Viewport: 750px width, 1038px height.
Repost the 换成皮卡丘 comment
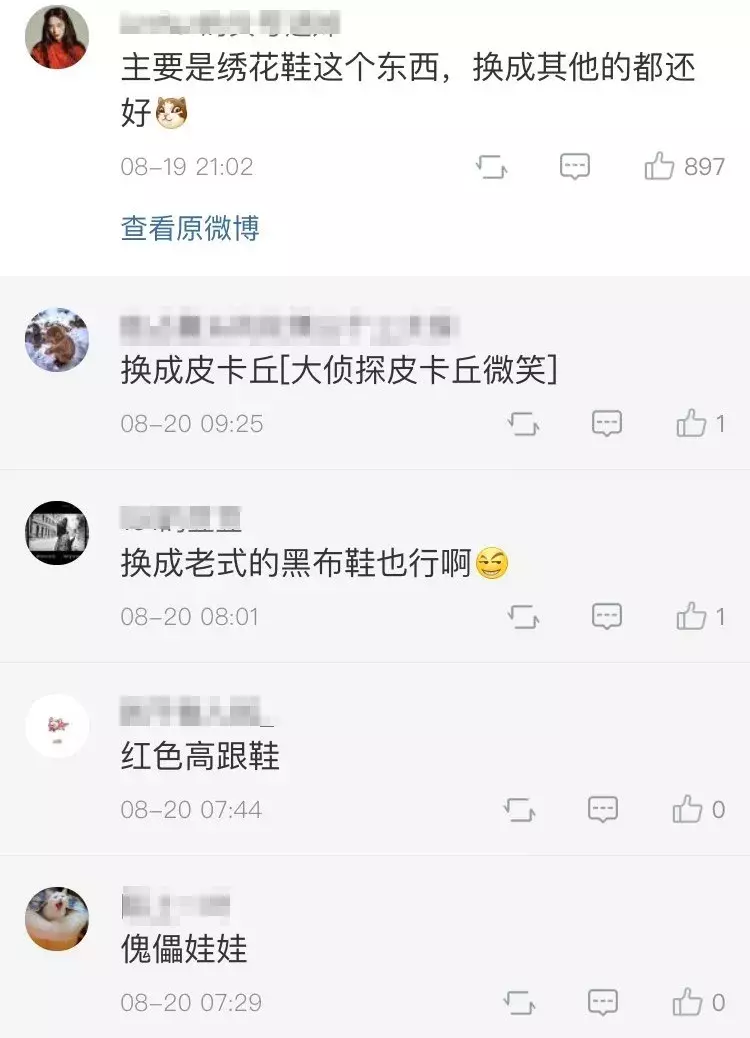pyautogui.click(x=523, y=424)
